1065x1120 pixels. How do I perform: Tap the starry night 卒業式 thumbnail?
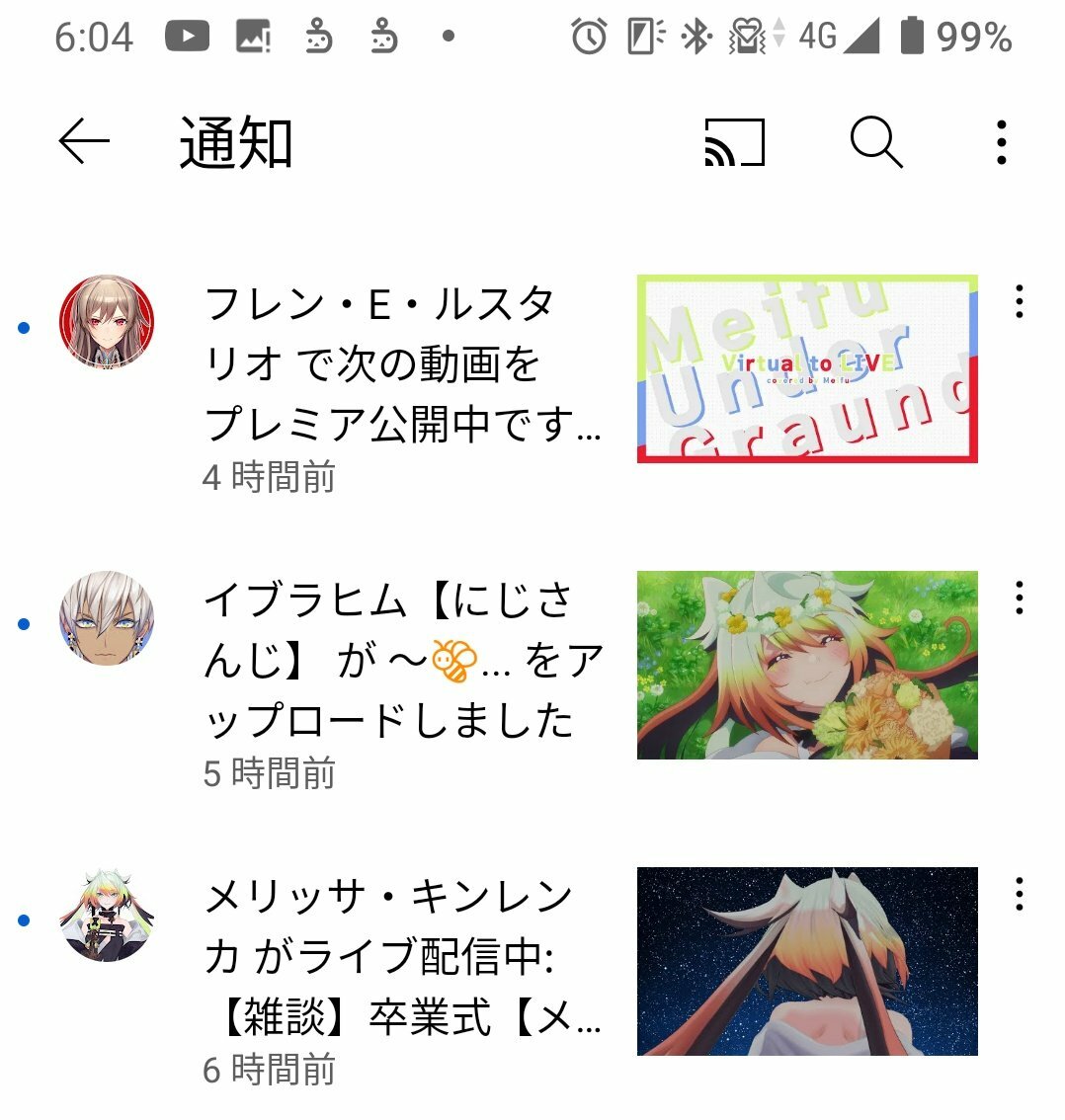(807, 961)
